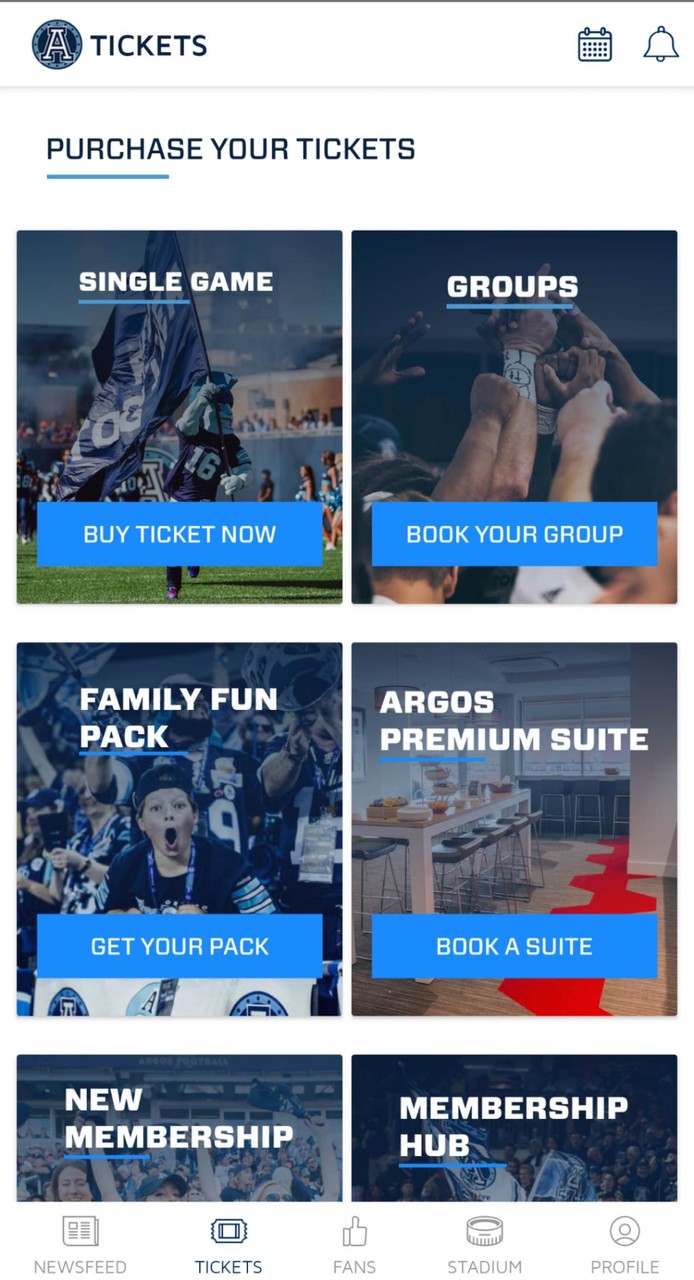This screenshot has height=1280, width=694.
Task: Get your Family Fun Pack
Action: [x=180, y=946]
